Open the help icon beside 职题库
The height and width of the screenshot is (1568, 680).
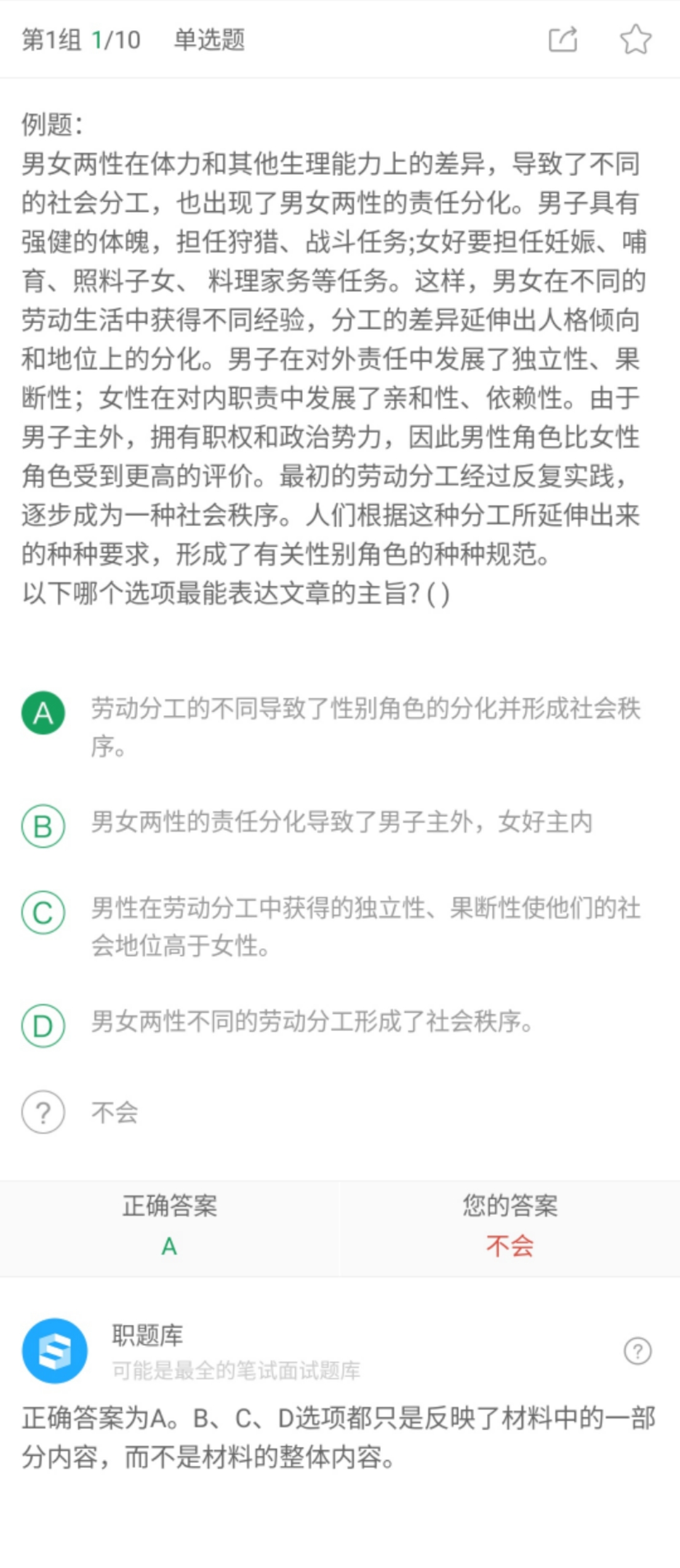click(637, 1351)
